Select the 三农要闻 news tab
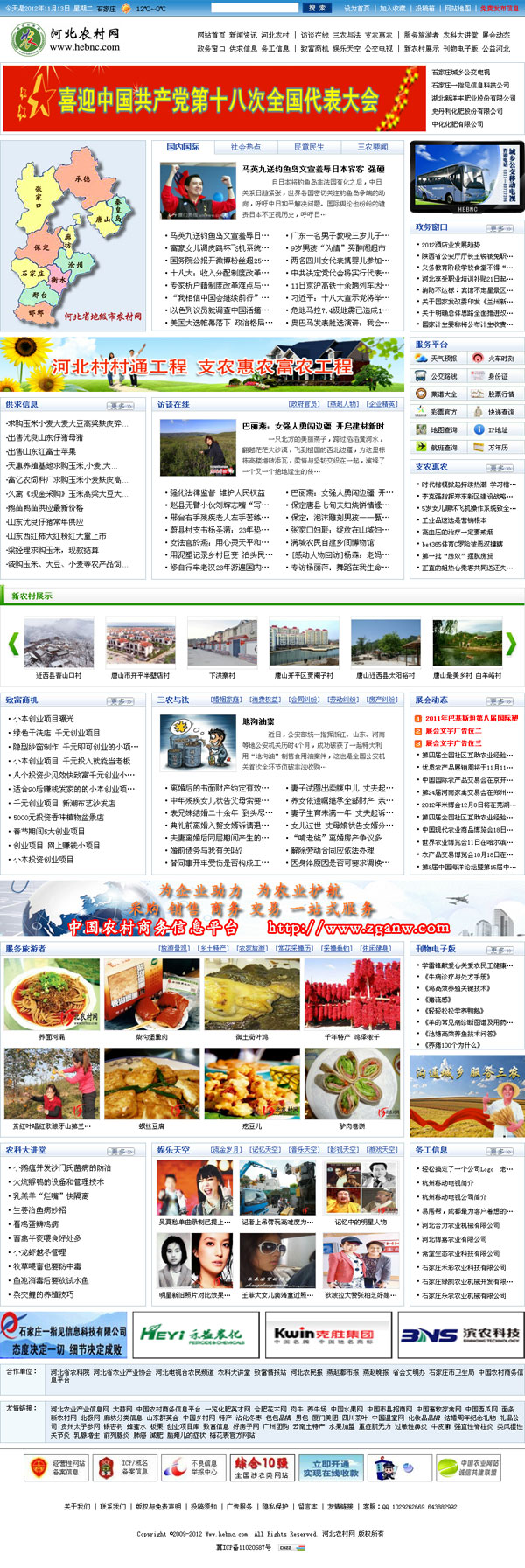 pyautogui.click(x=372, y=147)
